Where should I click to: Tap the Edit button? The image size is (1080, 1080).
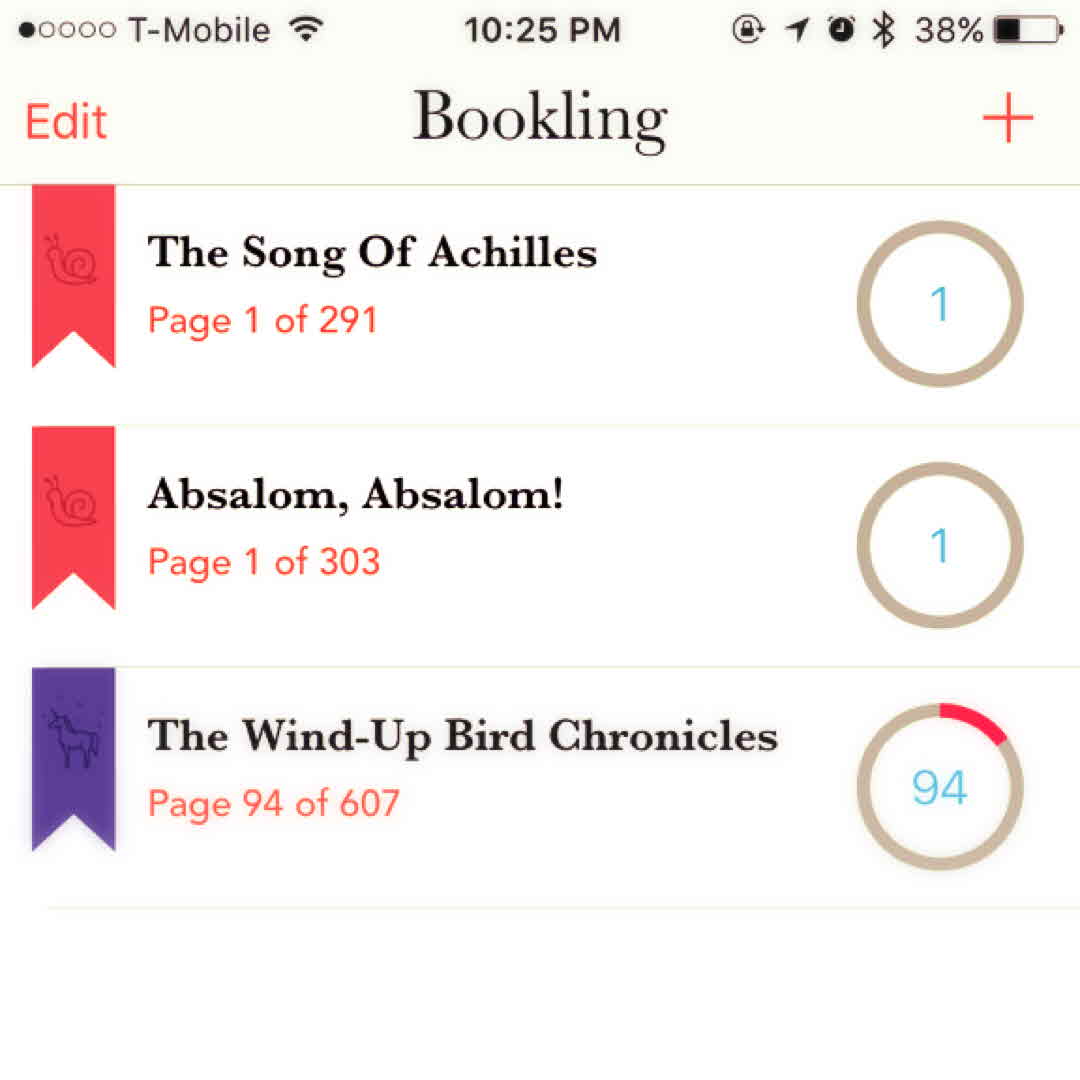[x=66, y=122]
